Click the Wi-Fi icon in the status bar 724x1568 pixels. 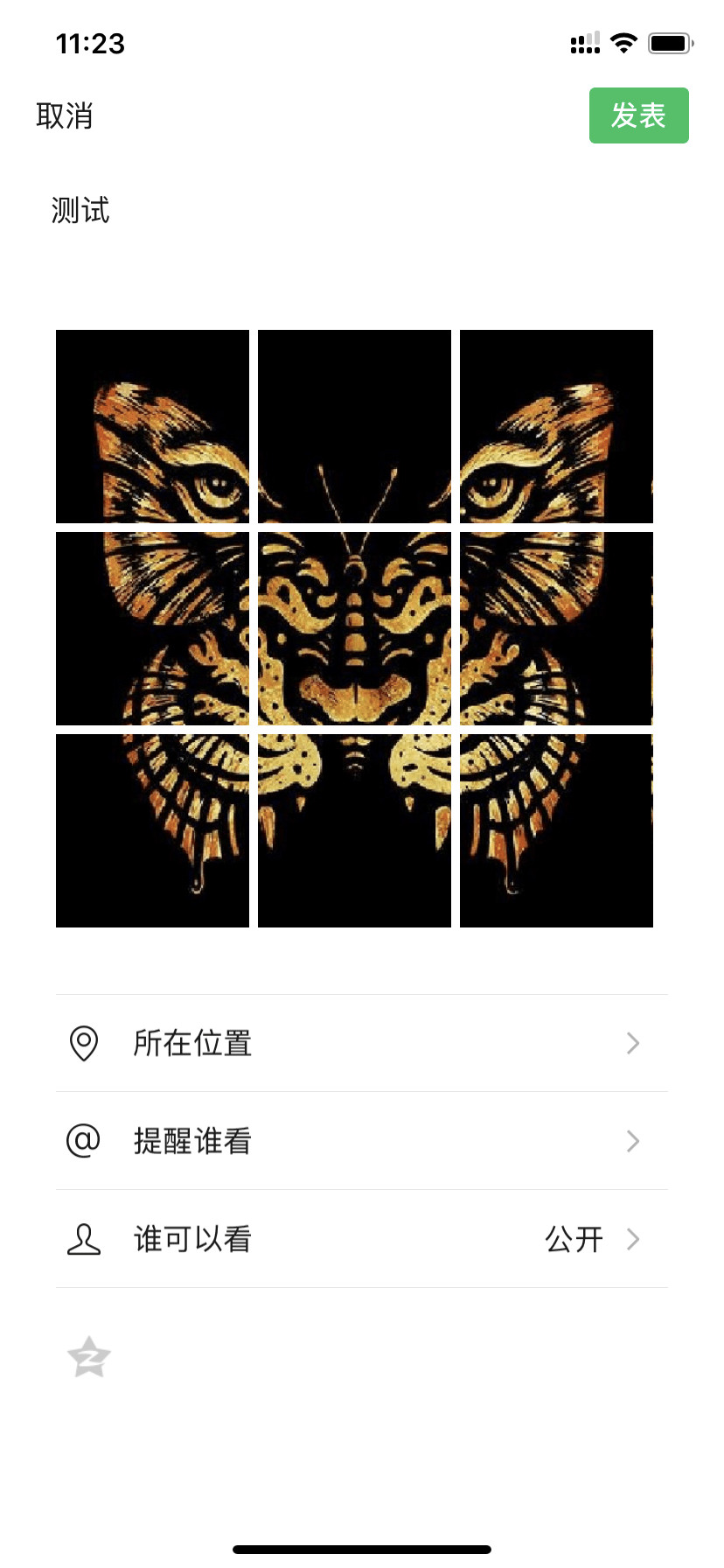(623, 43)
